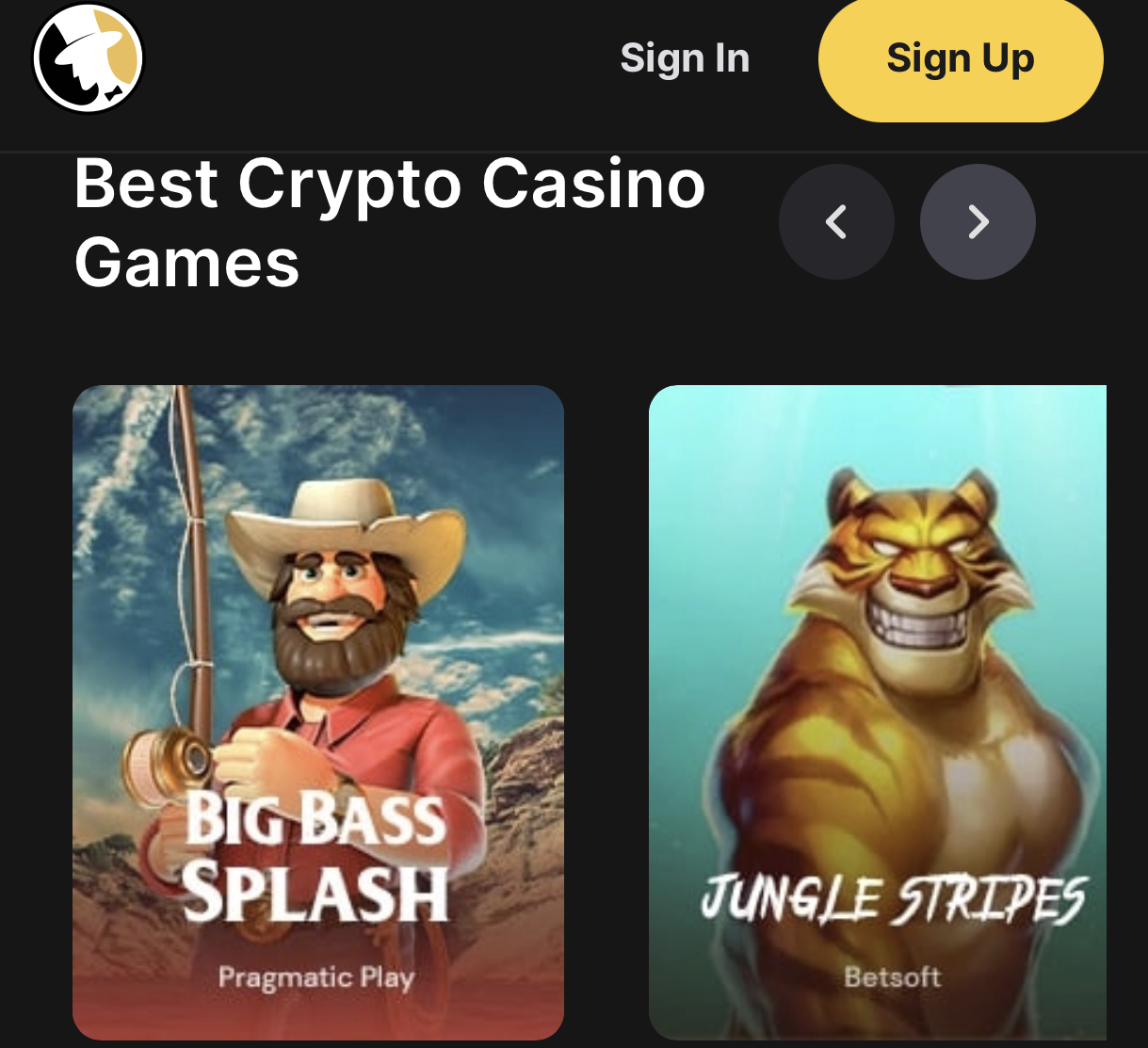Open the Jungle Stripes game
Viewport: 1148px width, 1048px height.
(877, 712)
